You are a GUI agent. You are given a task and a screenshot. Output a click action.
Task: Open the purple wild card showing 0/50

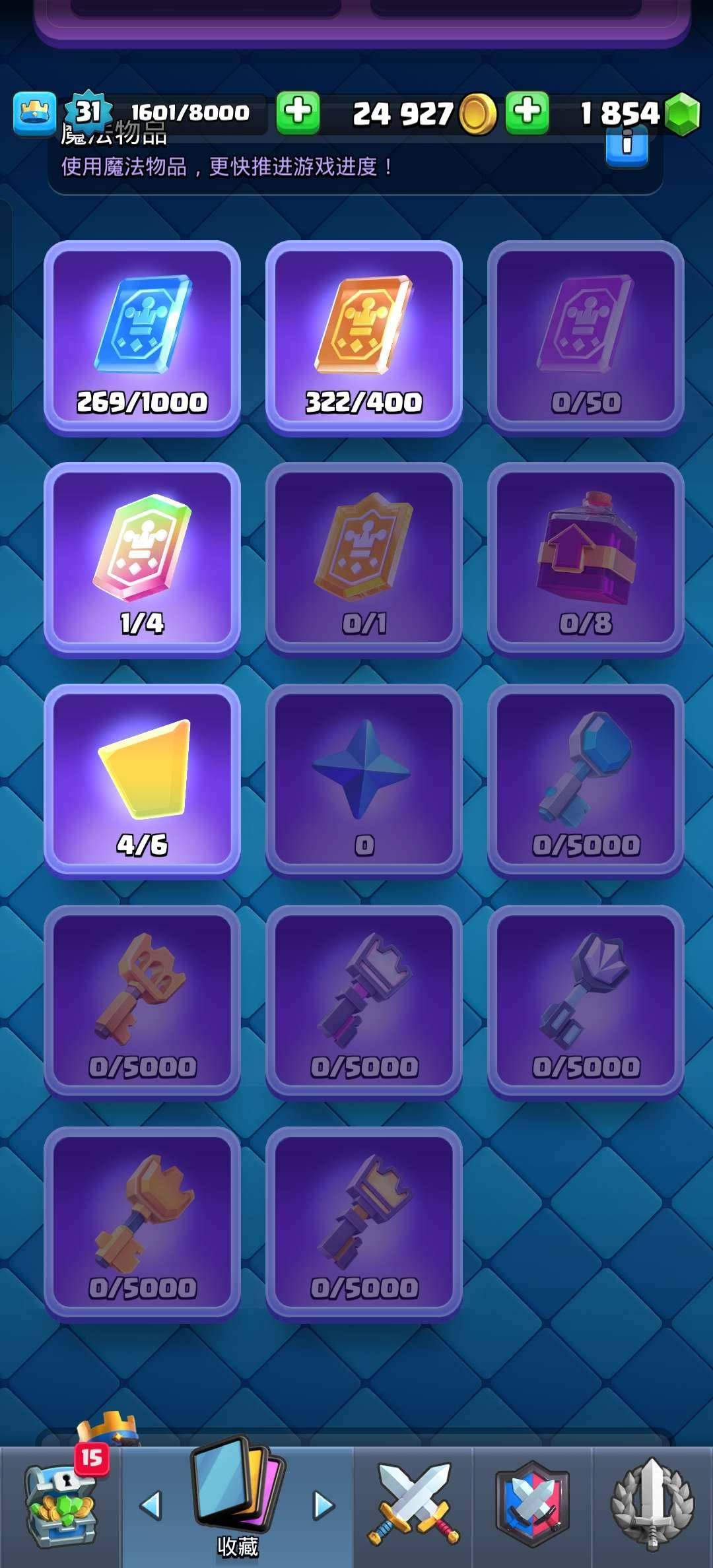coord(586,338)
